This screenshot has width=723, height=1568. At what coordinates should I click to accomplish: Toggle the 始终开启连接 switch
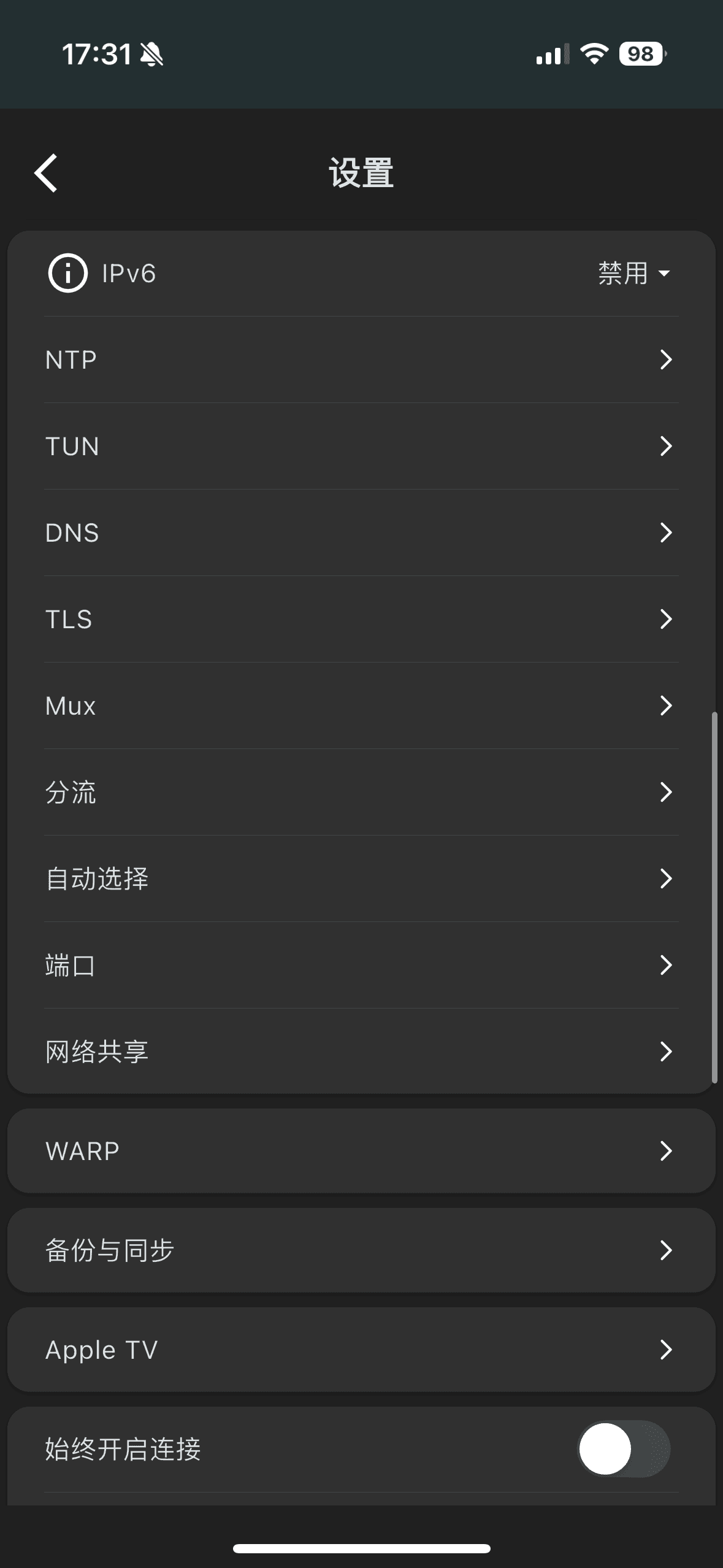[624, 1449]
